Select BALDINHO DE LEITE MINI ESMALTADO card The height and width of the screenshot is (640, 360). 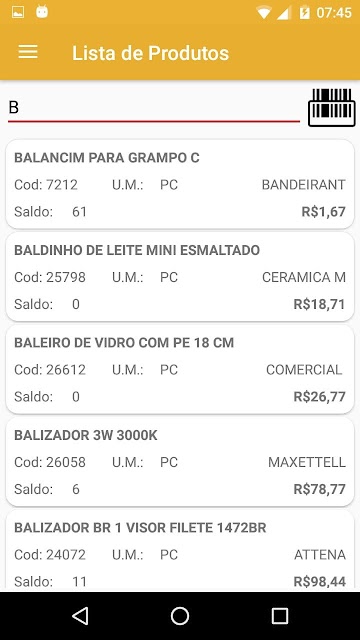coord(180,277)
